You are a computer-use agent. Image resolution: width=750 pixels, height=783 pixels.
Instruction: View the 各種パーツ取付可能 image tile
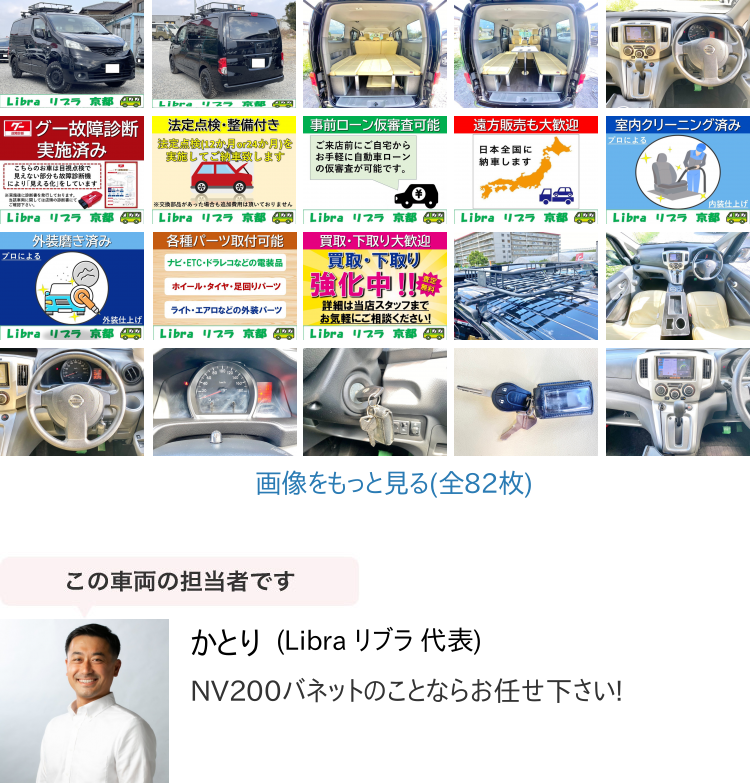coord(224,286)
